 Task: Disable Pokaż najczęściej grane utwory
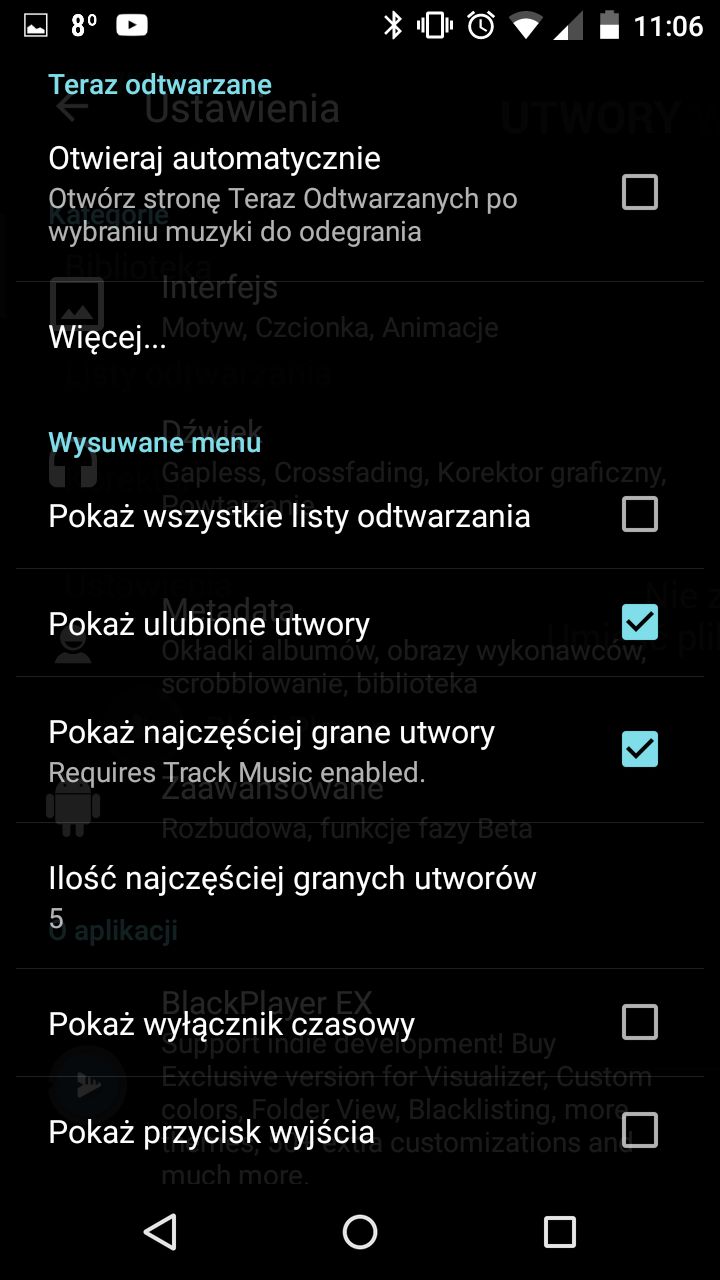[640, 748]
